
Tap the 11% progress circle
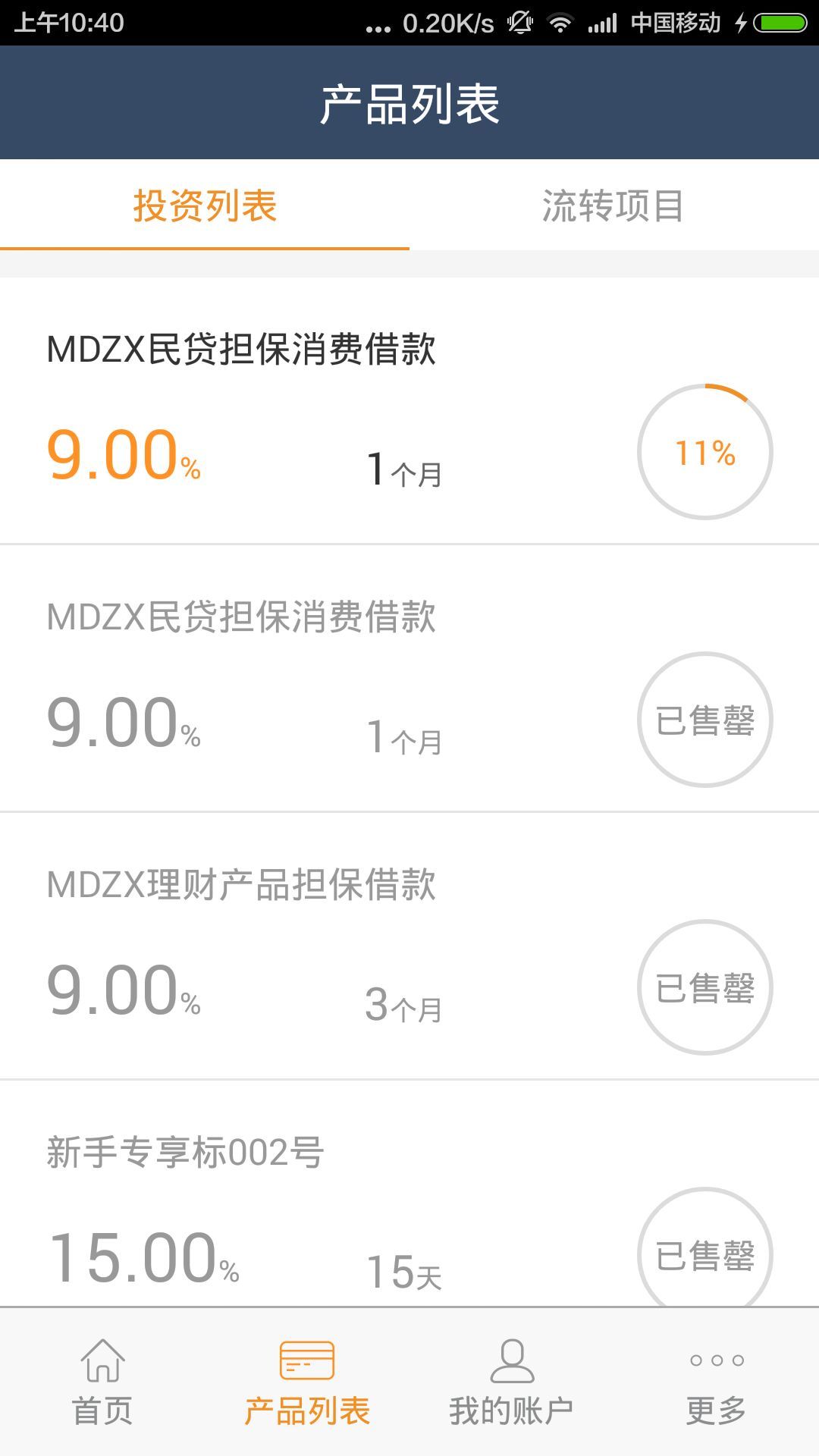pyautogui.click(x=705, y=451)
